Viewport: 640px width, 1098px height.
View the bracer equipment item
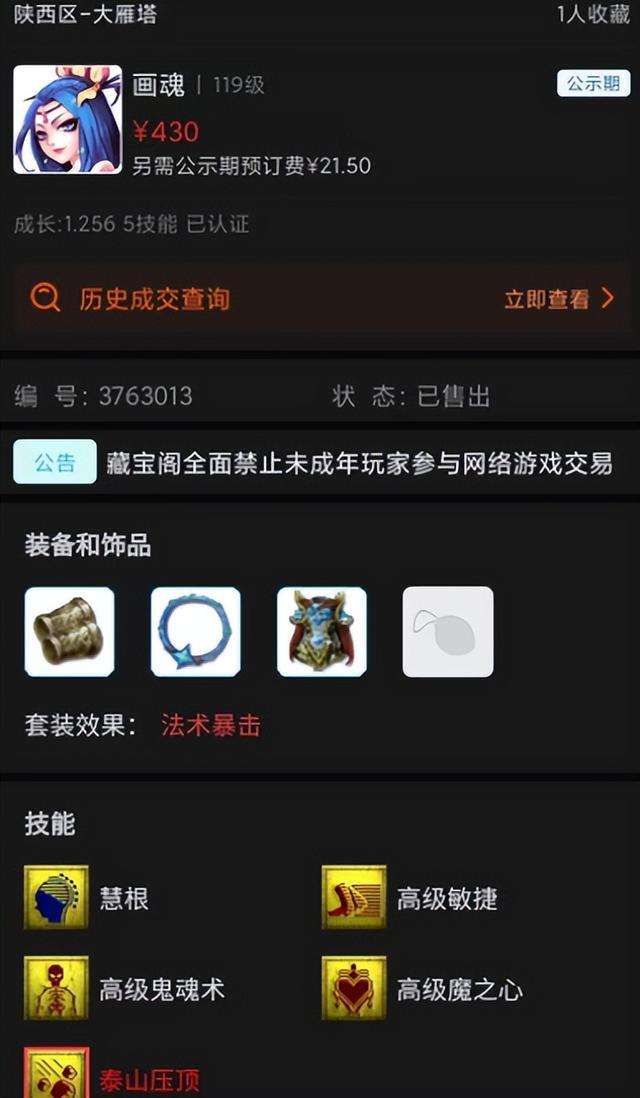point(69,632)
